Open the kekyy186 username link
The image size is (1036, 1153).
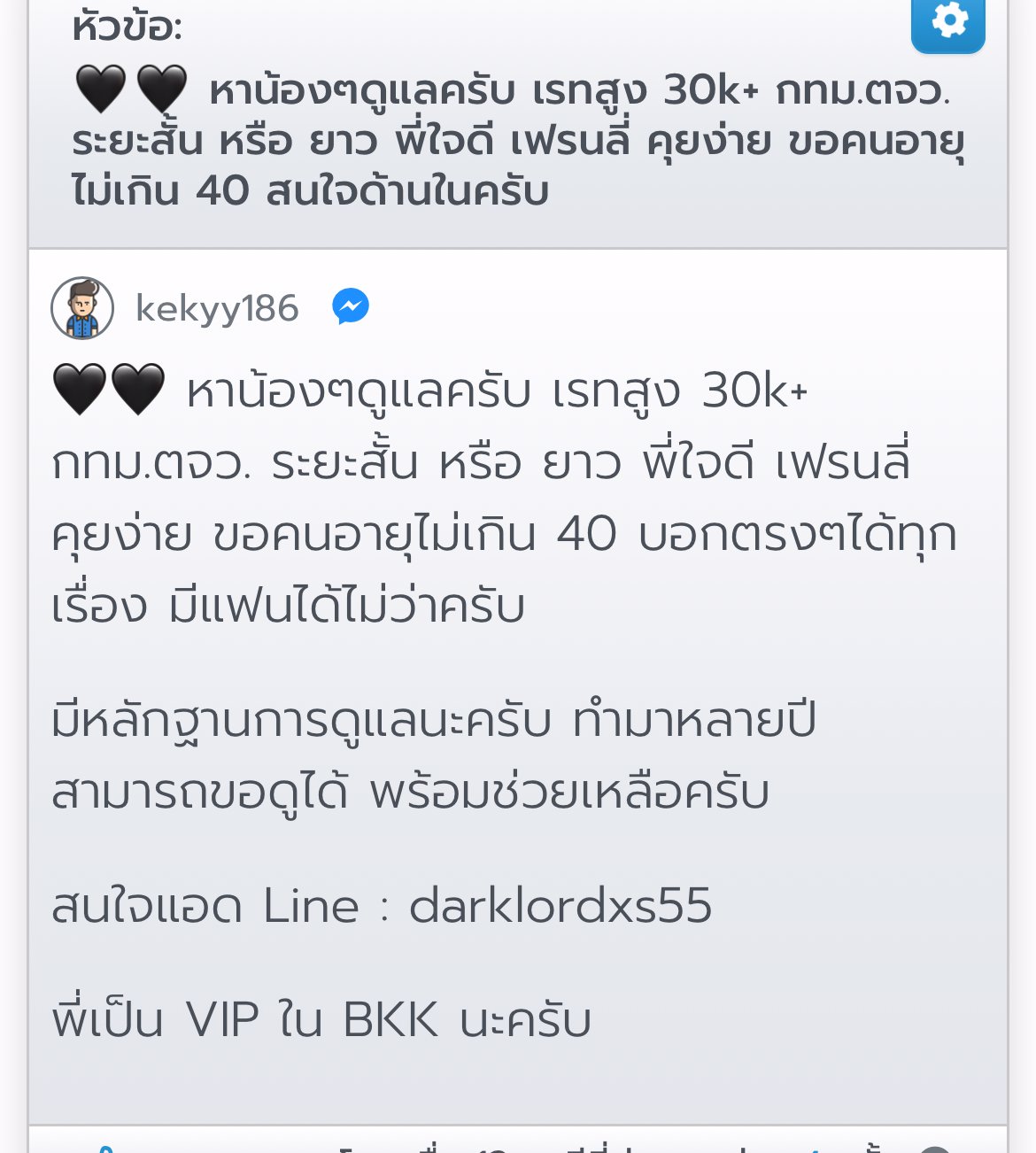pos(216,307)
